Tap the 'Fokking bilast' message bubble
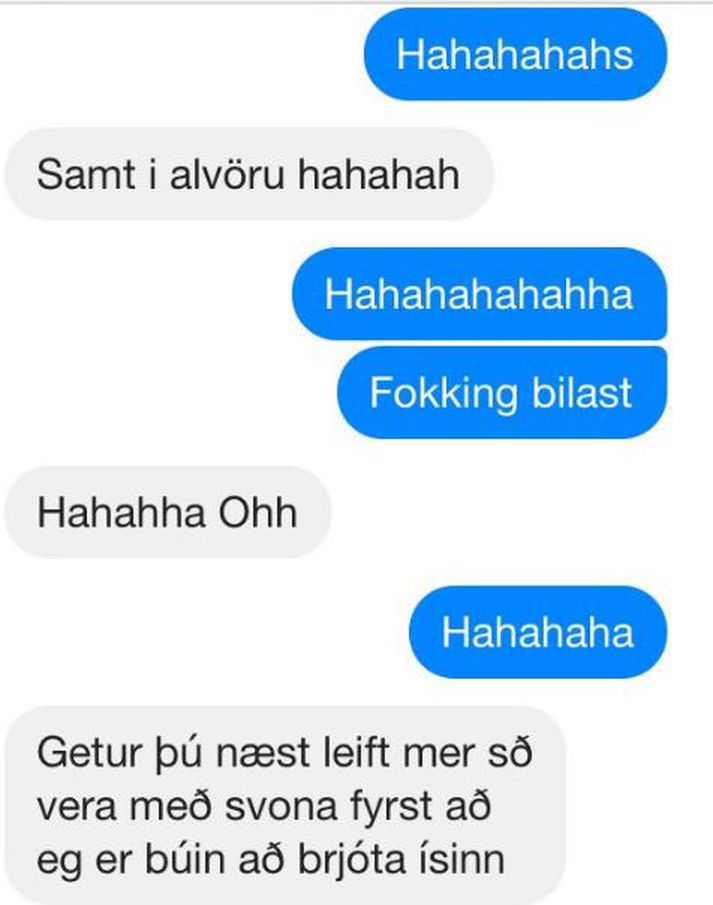Screen dimensions: 713x905 (x=500, y=392)
